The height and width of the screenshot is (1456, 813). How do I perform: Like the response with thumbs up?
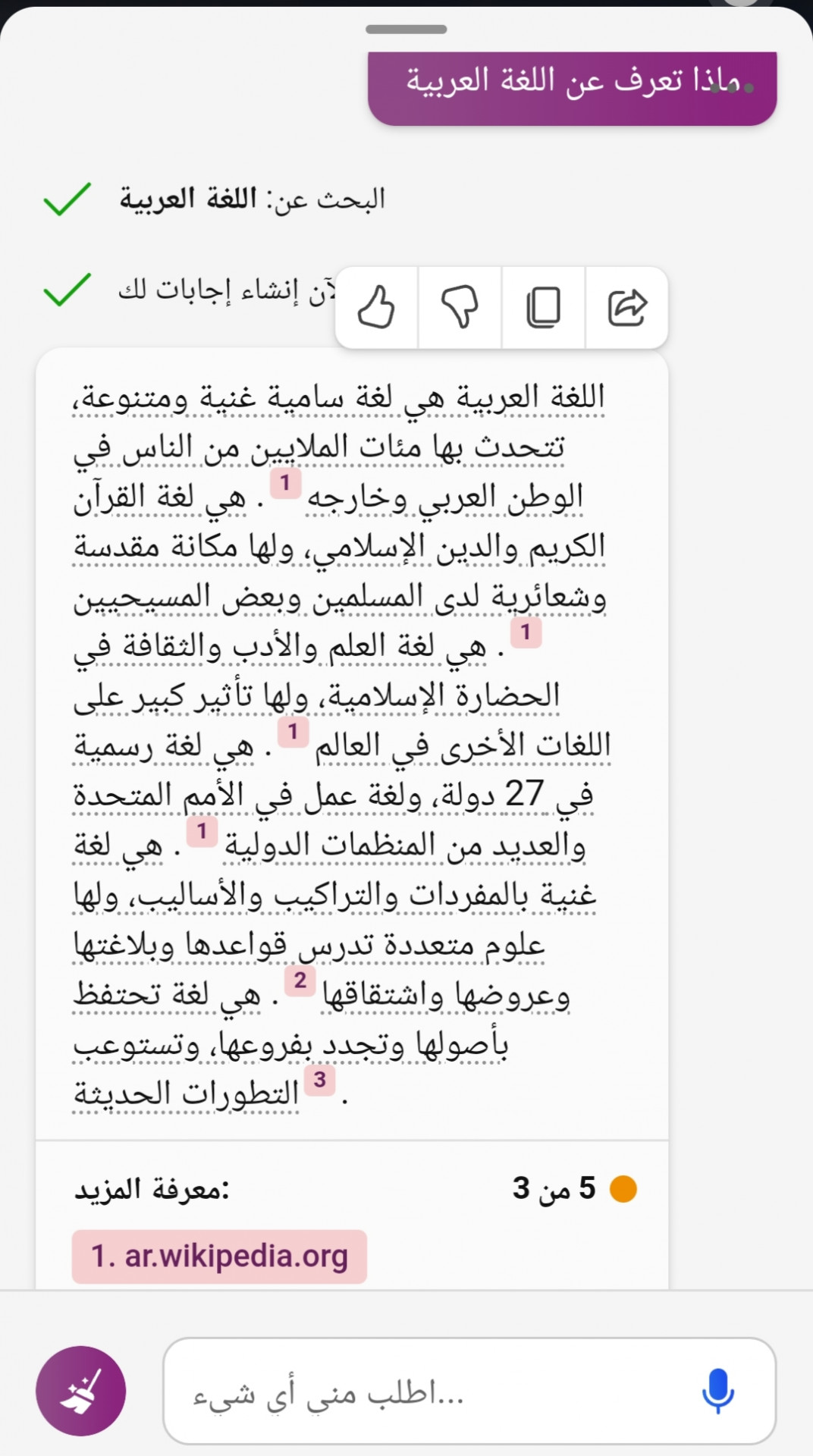tap(376, 308)
